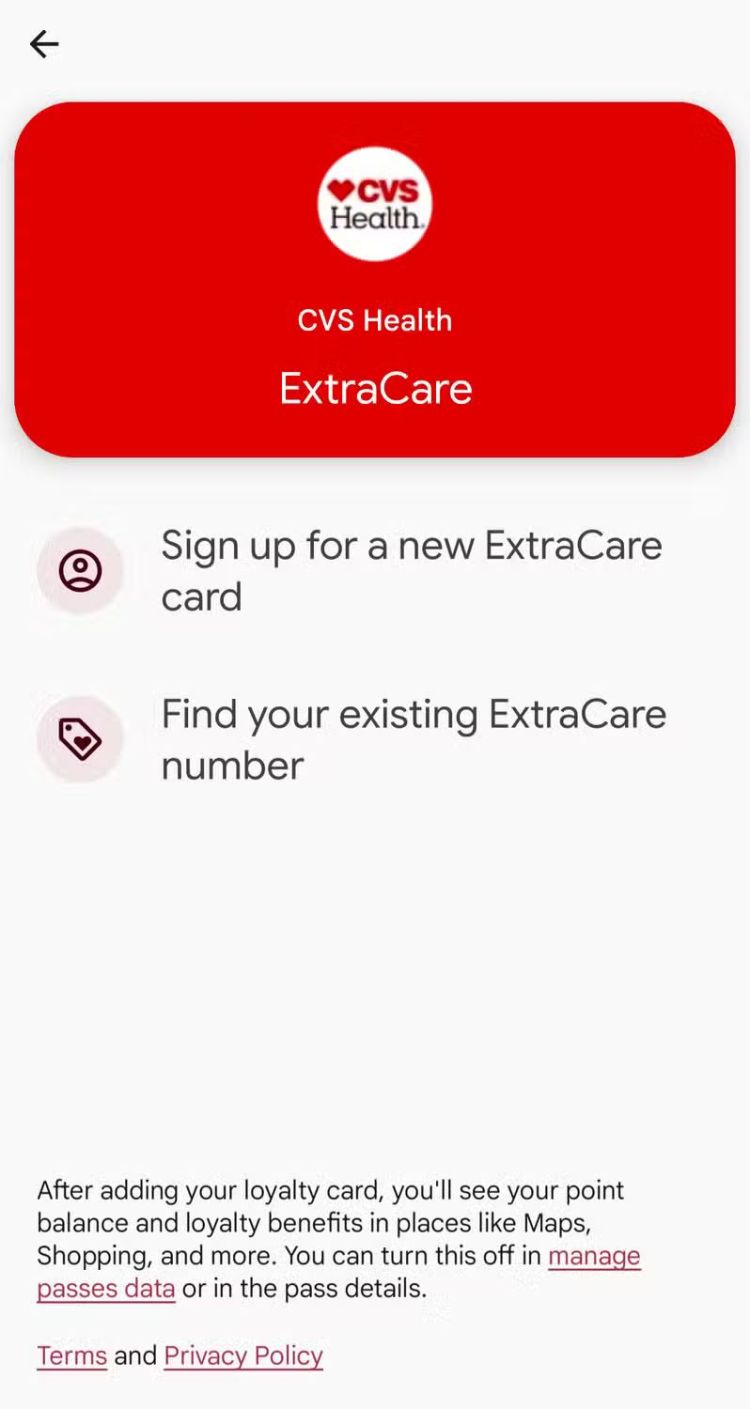
Task: Find your existing ExtraCare number
Action: tap(412, 740)
